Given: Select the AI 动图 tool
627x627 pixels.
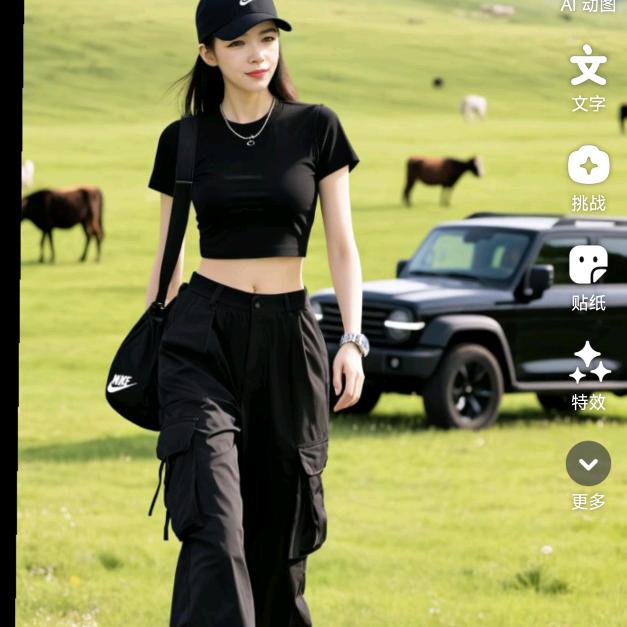Looking at the screenshot, I should pos(588,6).
